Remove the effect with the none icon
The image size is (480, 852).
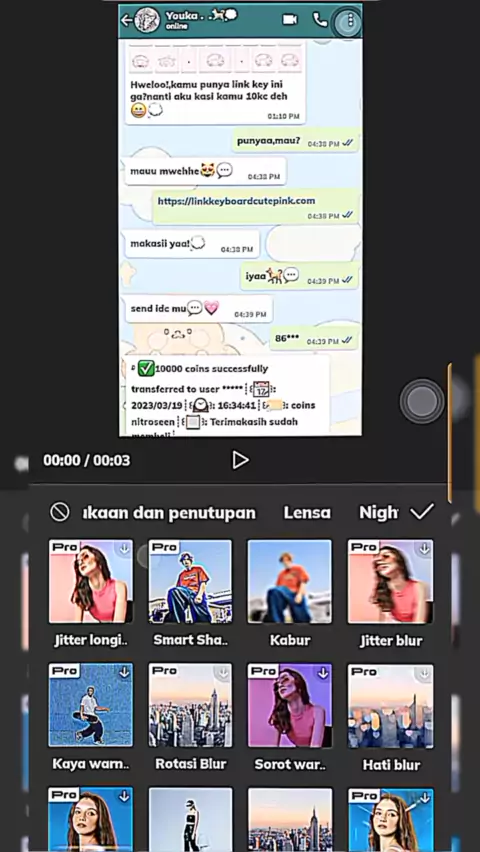pos(59,512)
